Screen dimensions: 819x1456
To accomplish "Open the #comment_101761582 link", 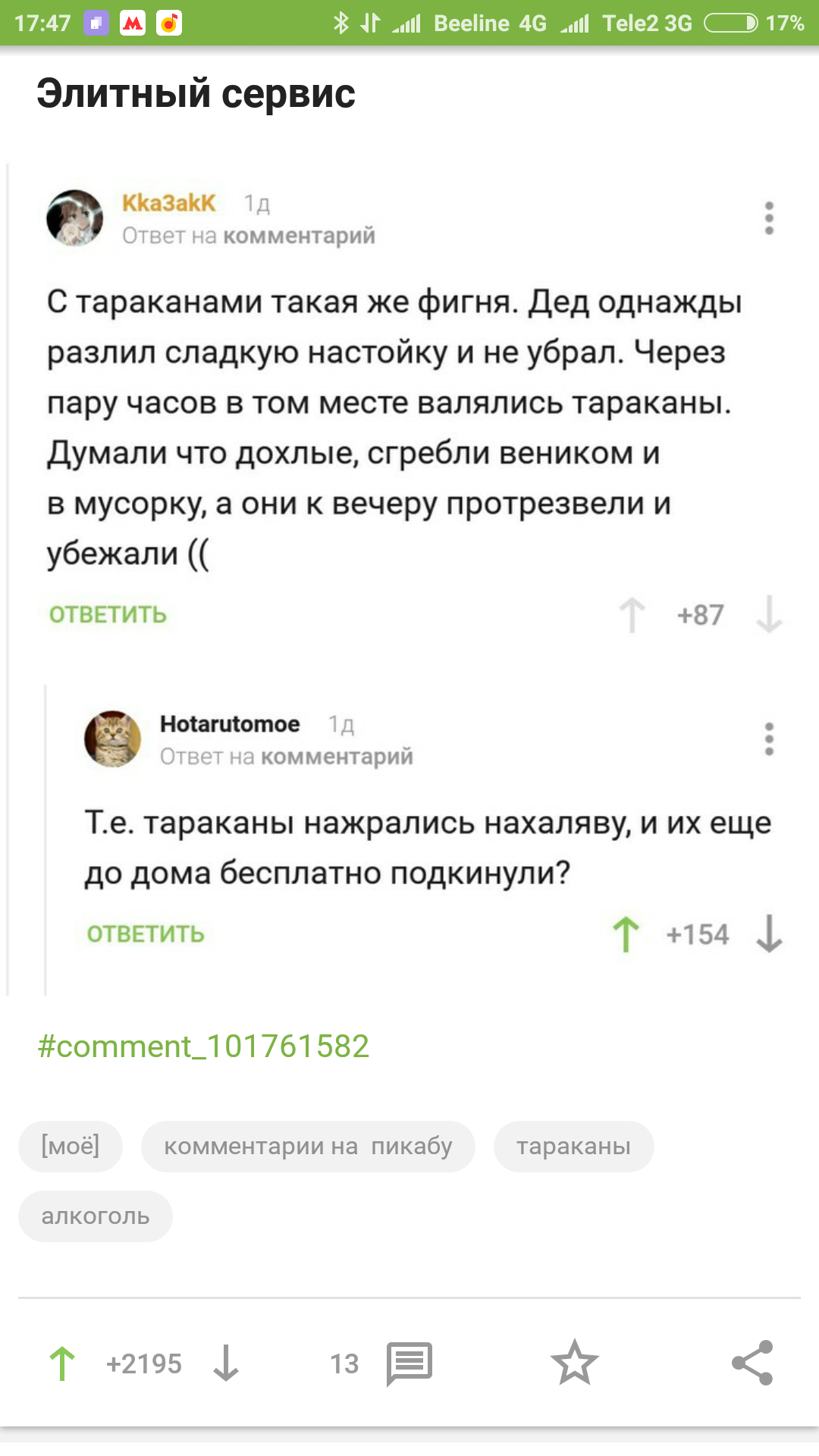I will pos(203,1046).
